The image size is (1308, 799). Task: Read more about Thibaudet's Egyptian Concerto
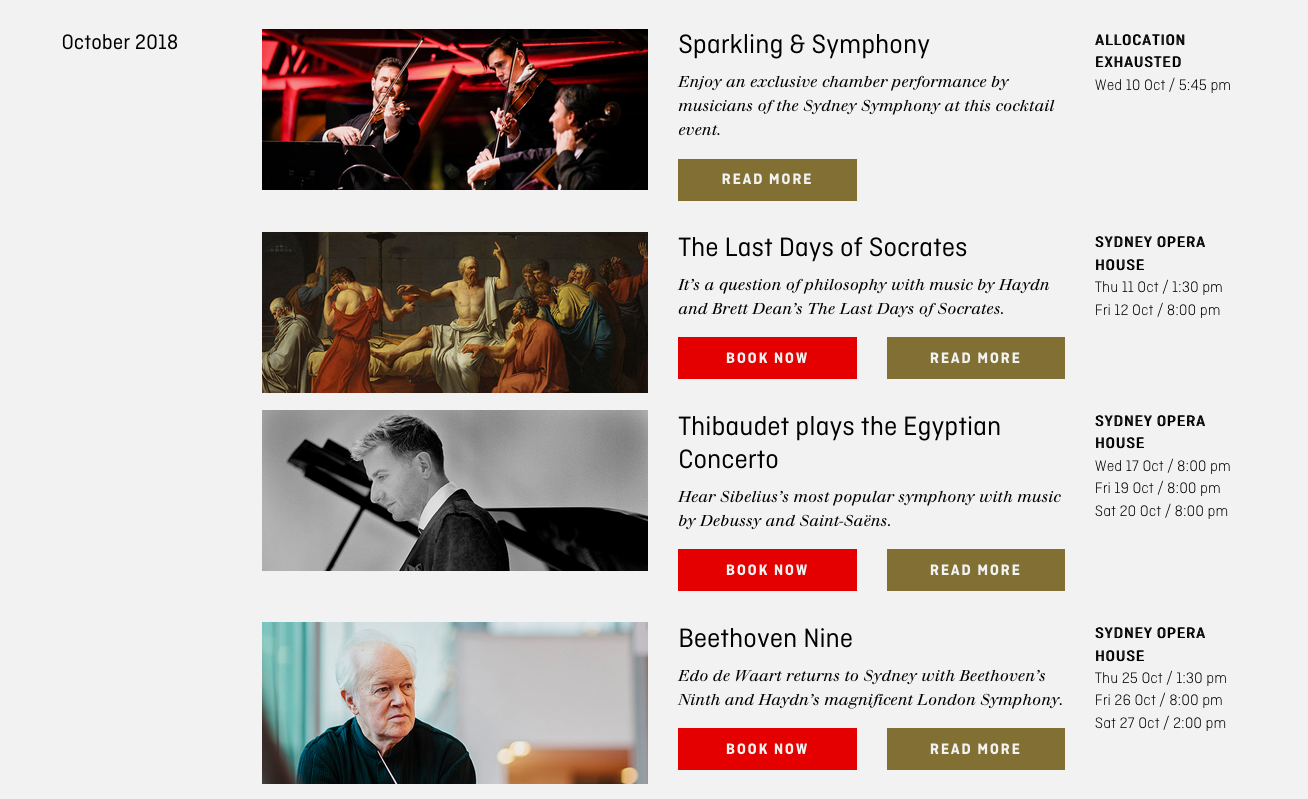(975, 570)
